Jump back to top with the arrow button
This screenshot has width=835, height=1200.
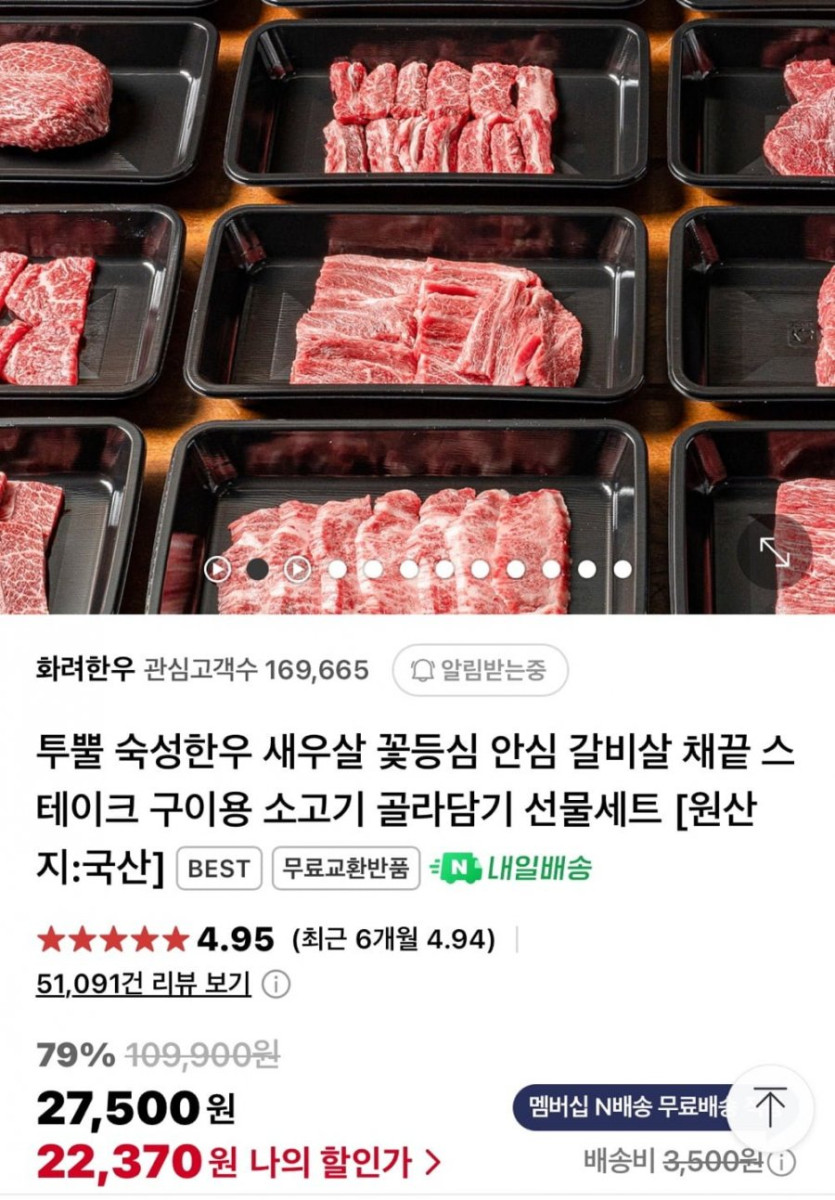click(x=770, y=1108)
